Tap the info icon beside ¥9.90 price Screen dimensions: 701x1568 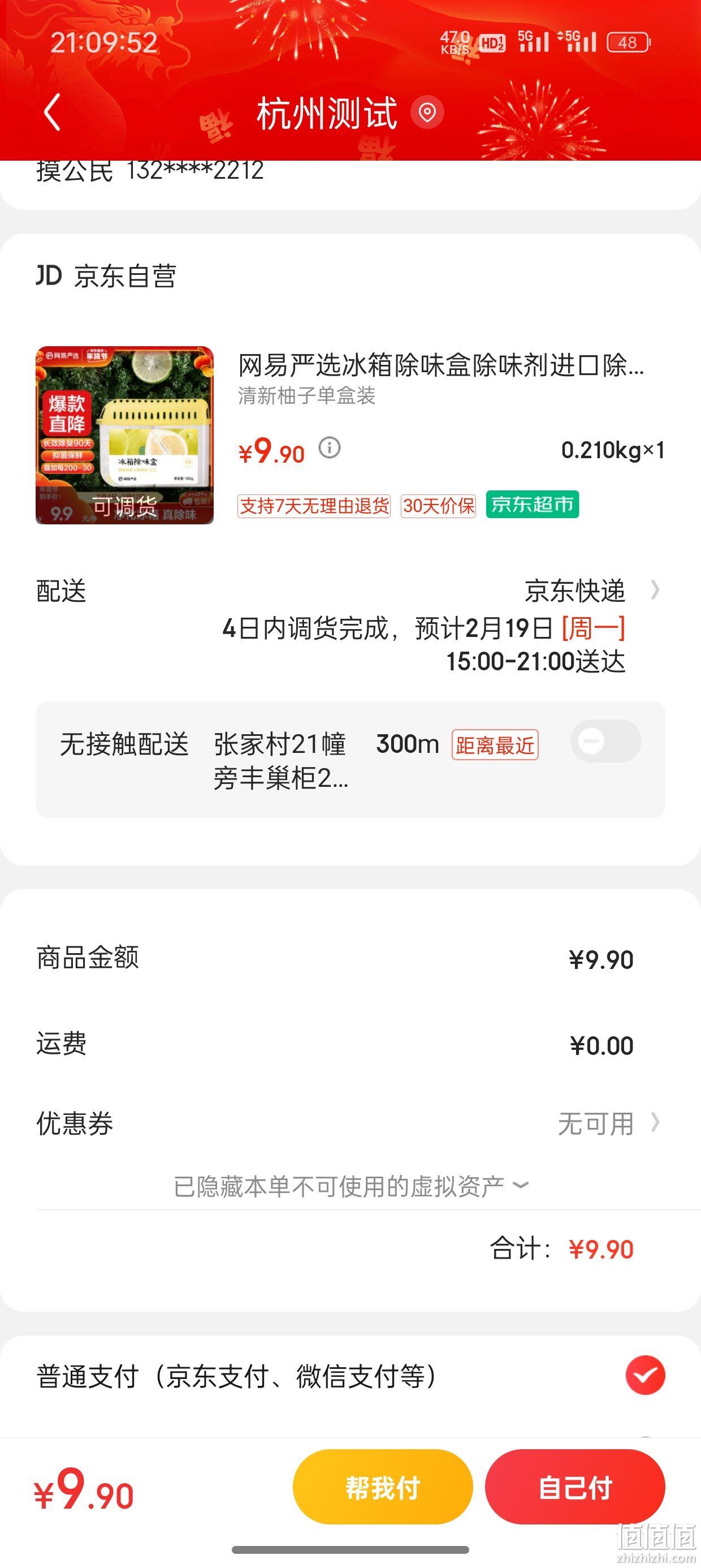330,448
